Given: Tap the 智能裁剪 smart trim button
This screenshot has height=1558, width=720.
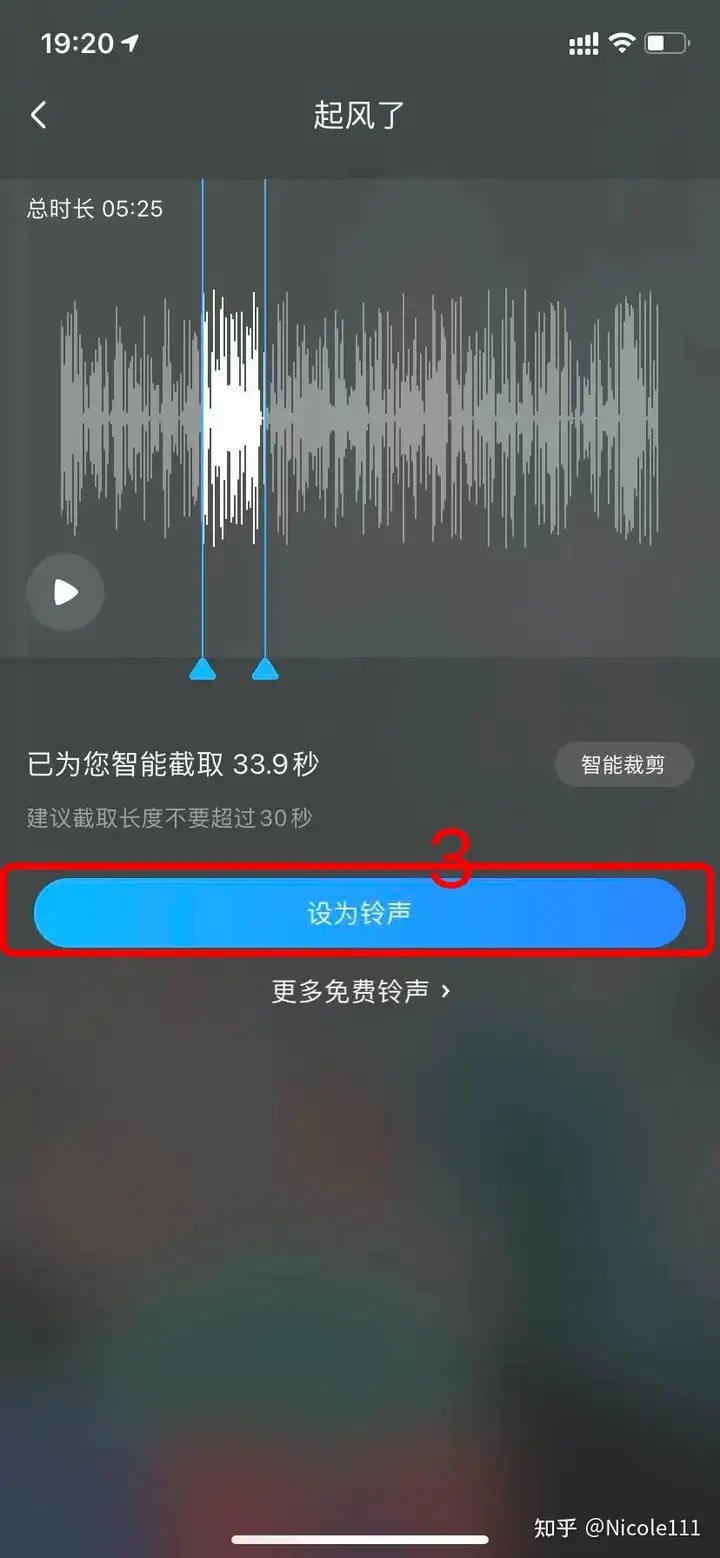Looking at the screenshot, I should click(x=623, y=766).
